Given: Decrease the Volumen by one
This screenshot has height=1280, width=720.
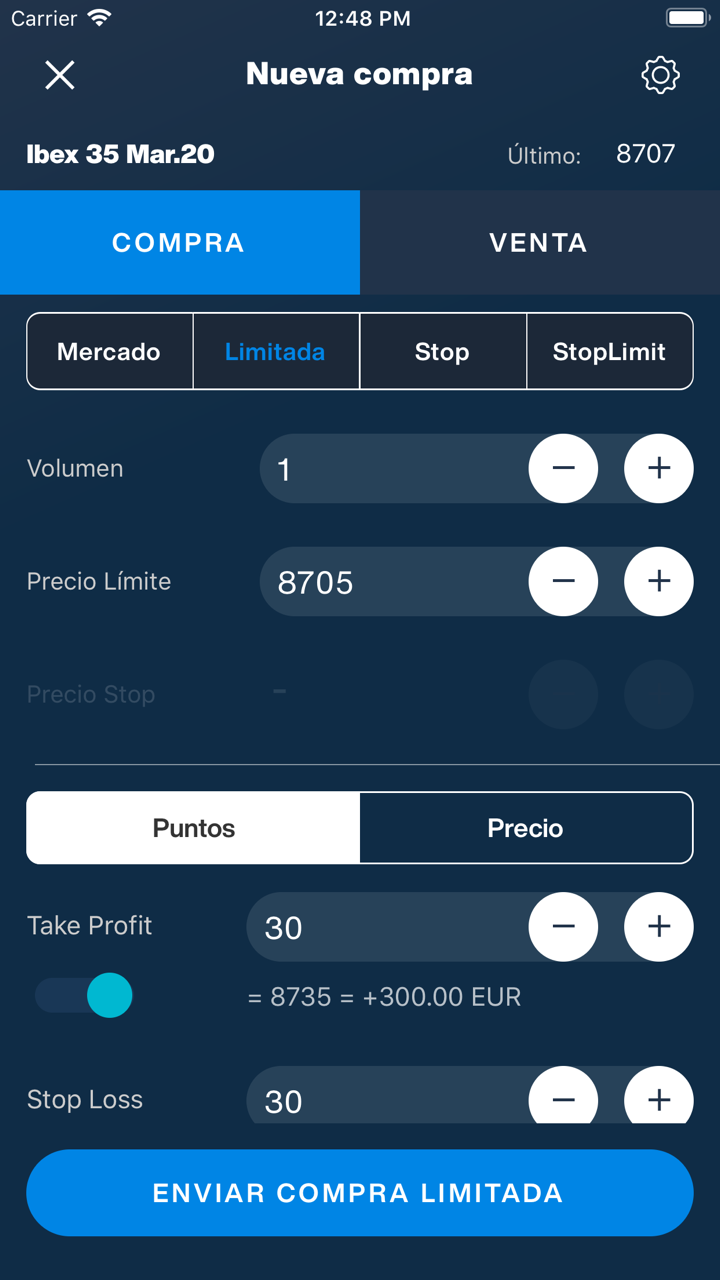Looking at the screenshot, I should click(x=563, y=468).
